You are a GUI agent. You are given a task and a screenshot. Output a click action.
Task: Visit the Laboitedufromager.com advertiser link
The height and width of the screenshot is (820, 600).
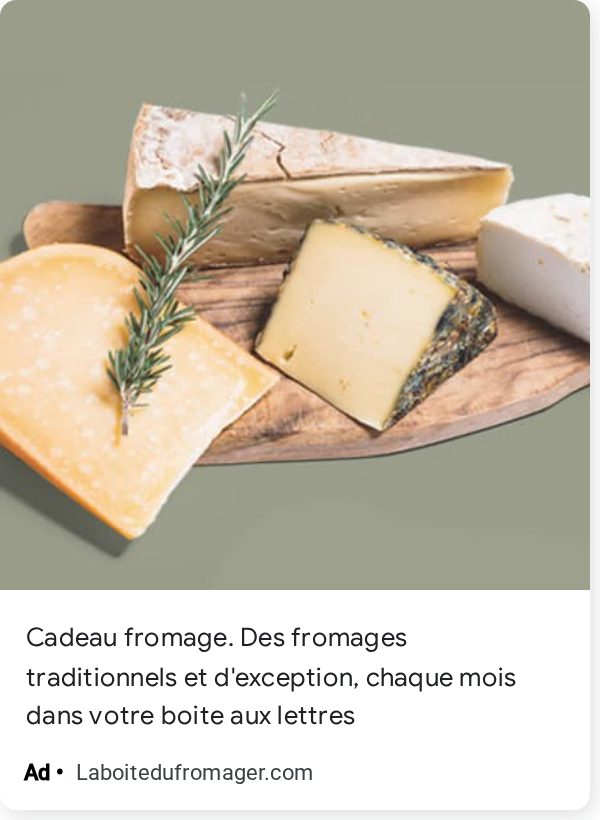pyautogui.click(x=194, y=772)
